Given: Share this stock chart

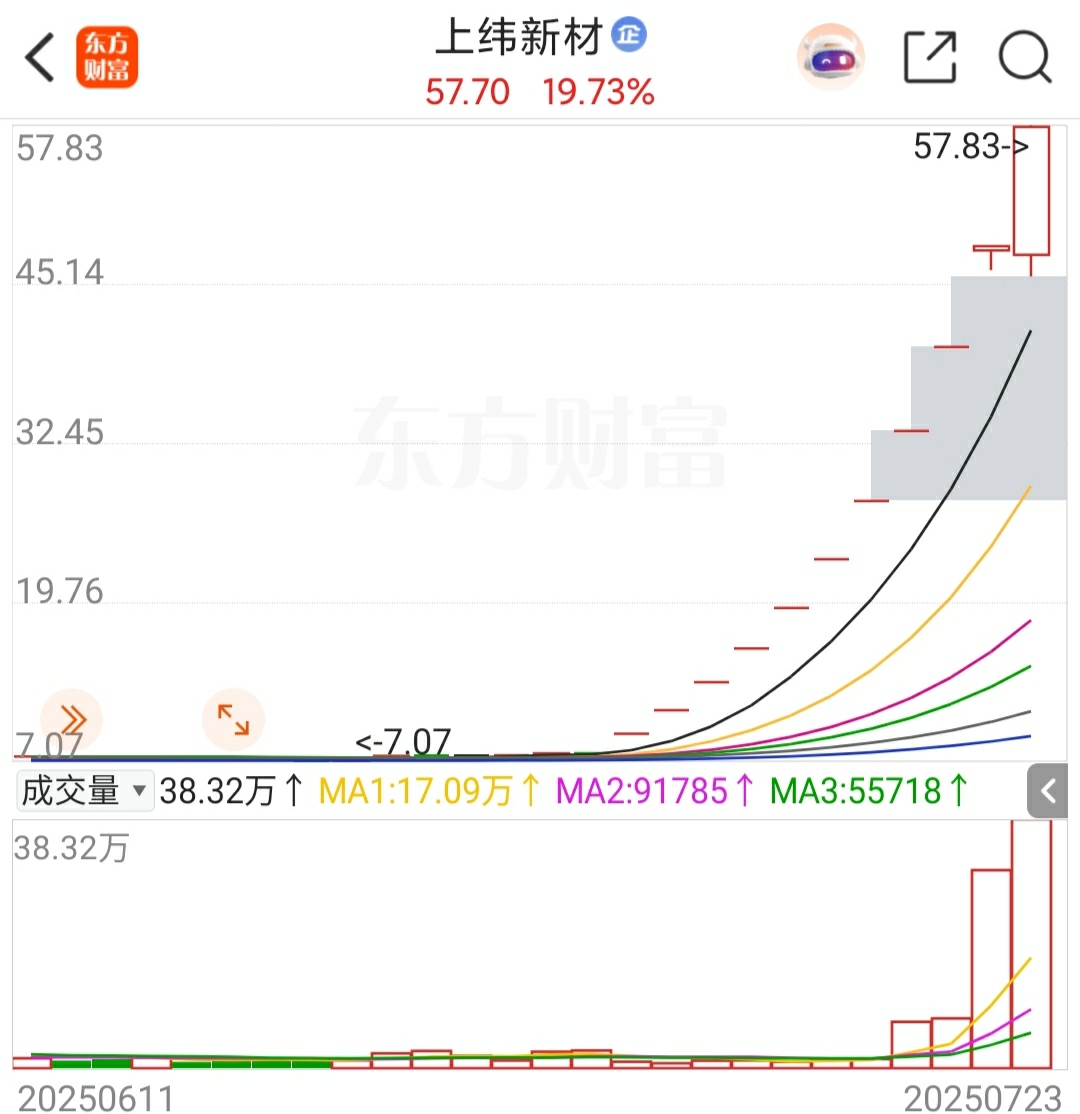Looking at the screenshot, I should [930, 57].
